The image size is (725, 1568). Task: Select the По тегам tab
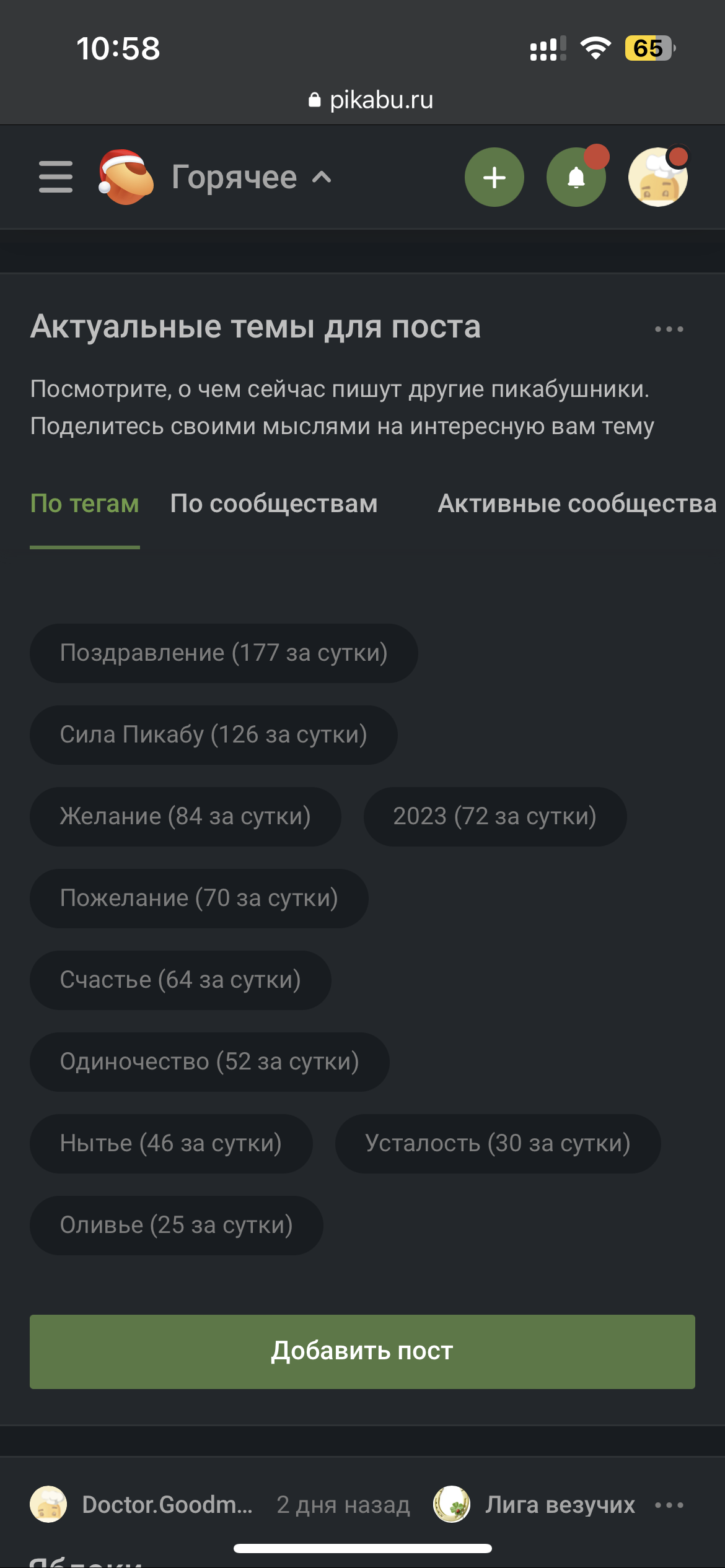coord(85,503)
